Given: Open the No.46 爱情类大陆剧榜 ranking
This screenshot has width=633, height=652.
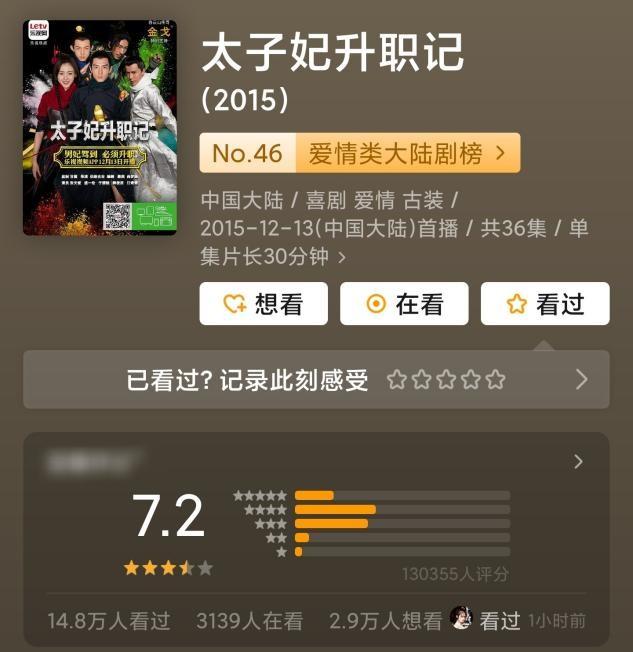Looking at the screenshot, I should pos(359,153).
